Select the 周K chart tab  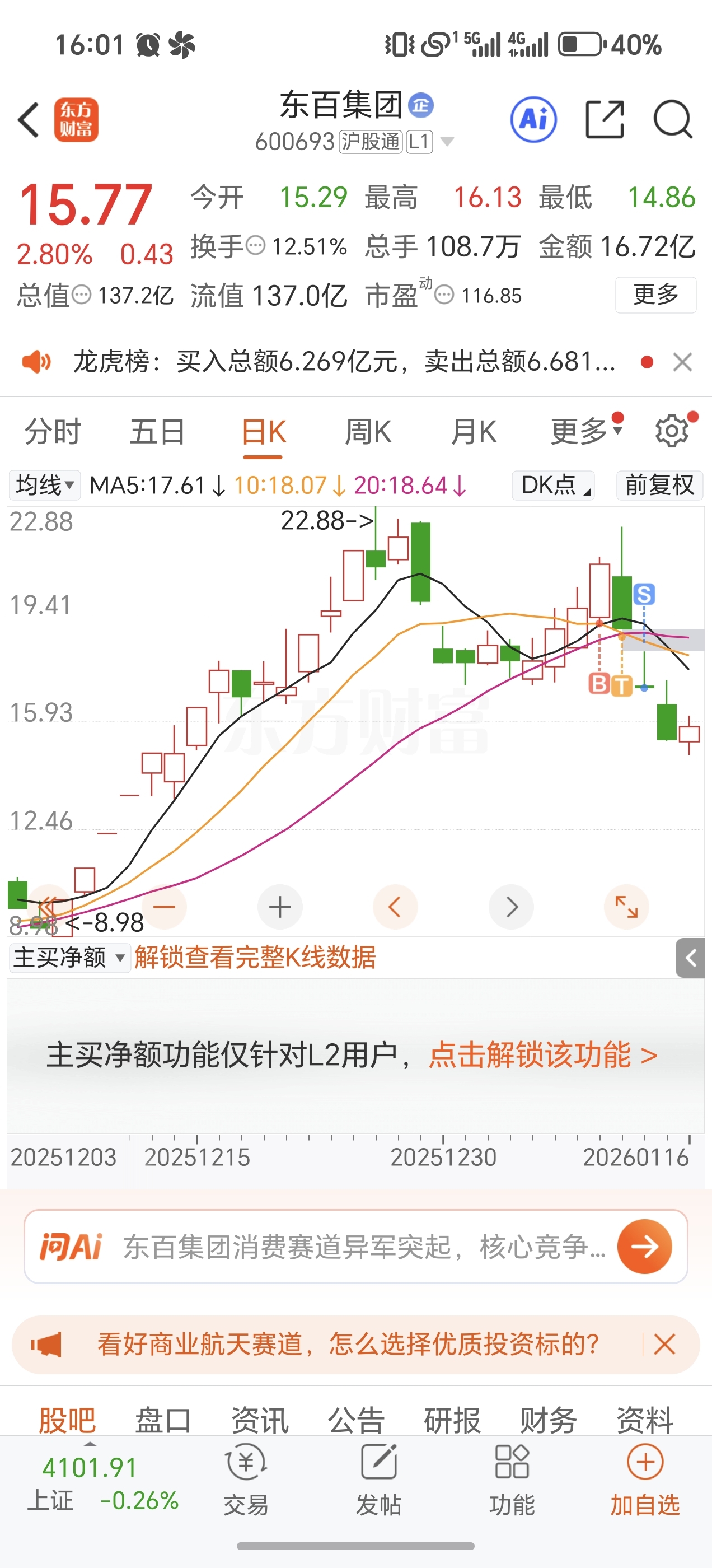(x=368, y=432)
